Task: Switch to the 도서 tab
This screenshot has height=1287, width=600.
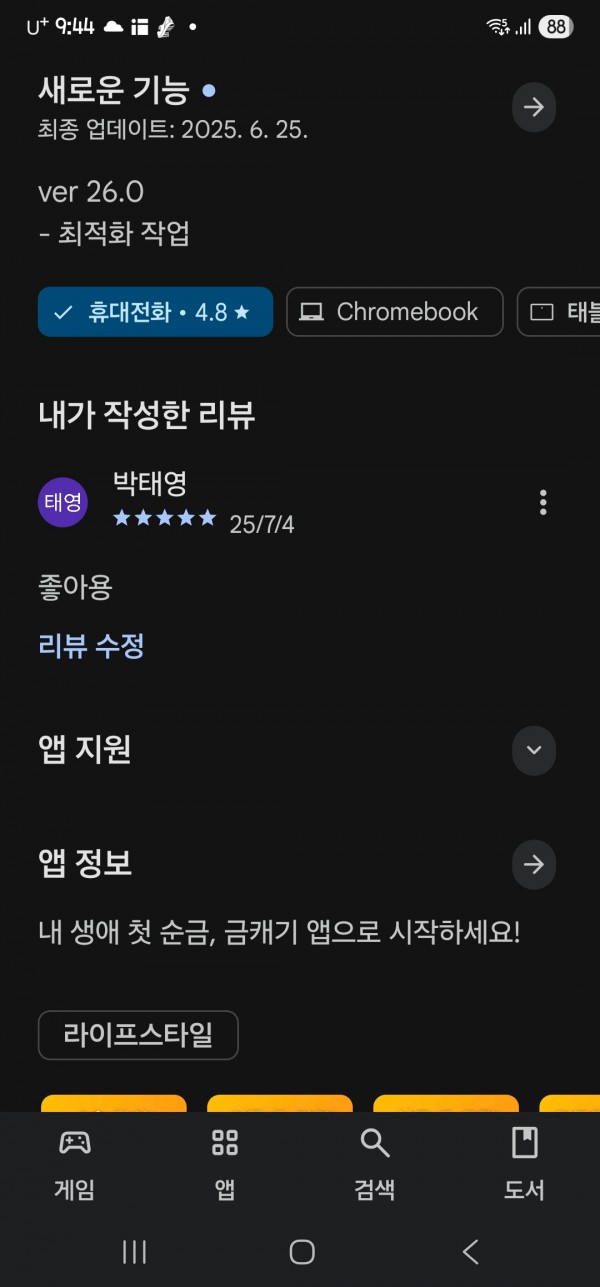Action: [x=525, y=1164]
